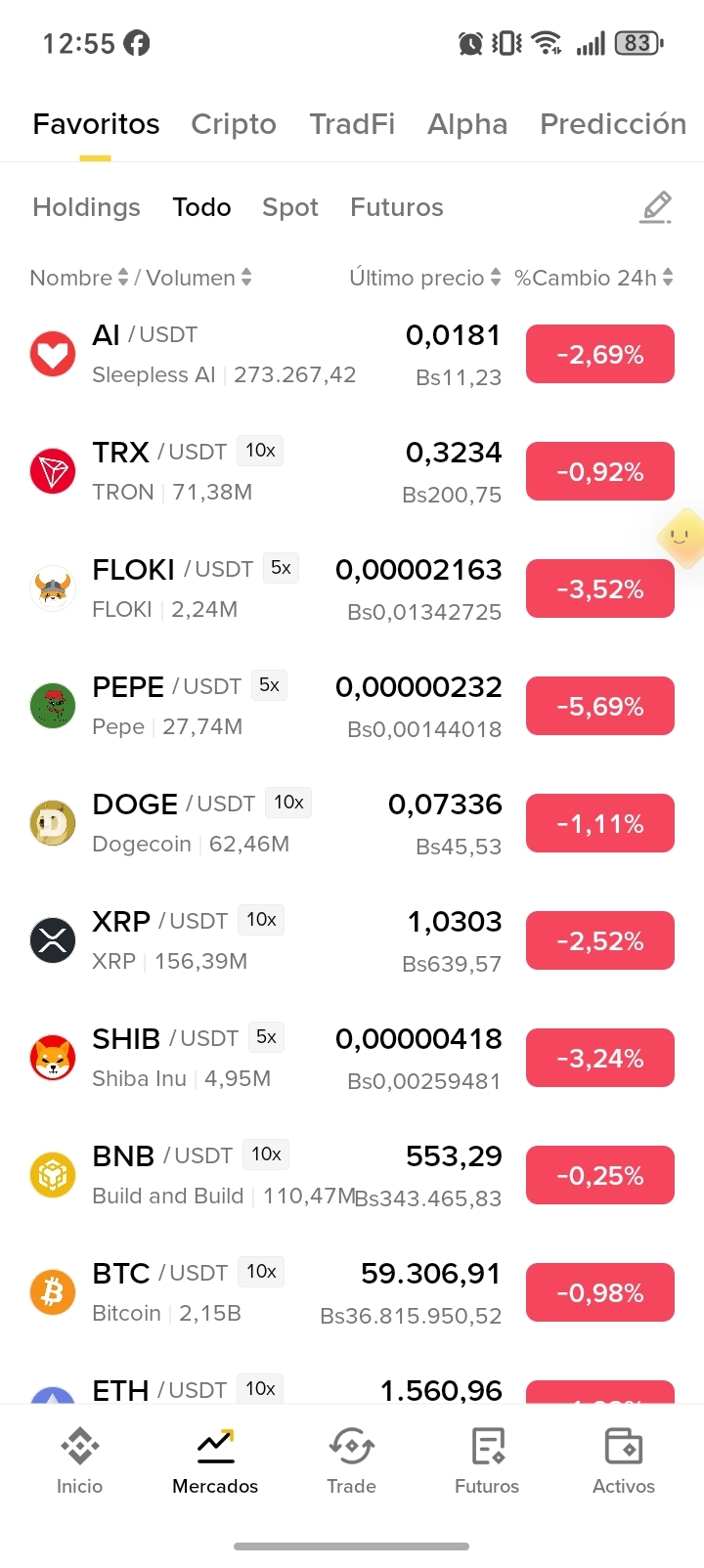
Task: Tap the -2,52% change badge for XRP
Action: click(x=600, y=940)
